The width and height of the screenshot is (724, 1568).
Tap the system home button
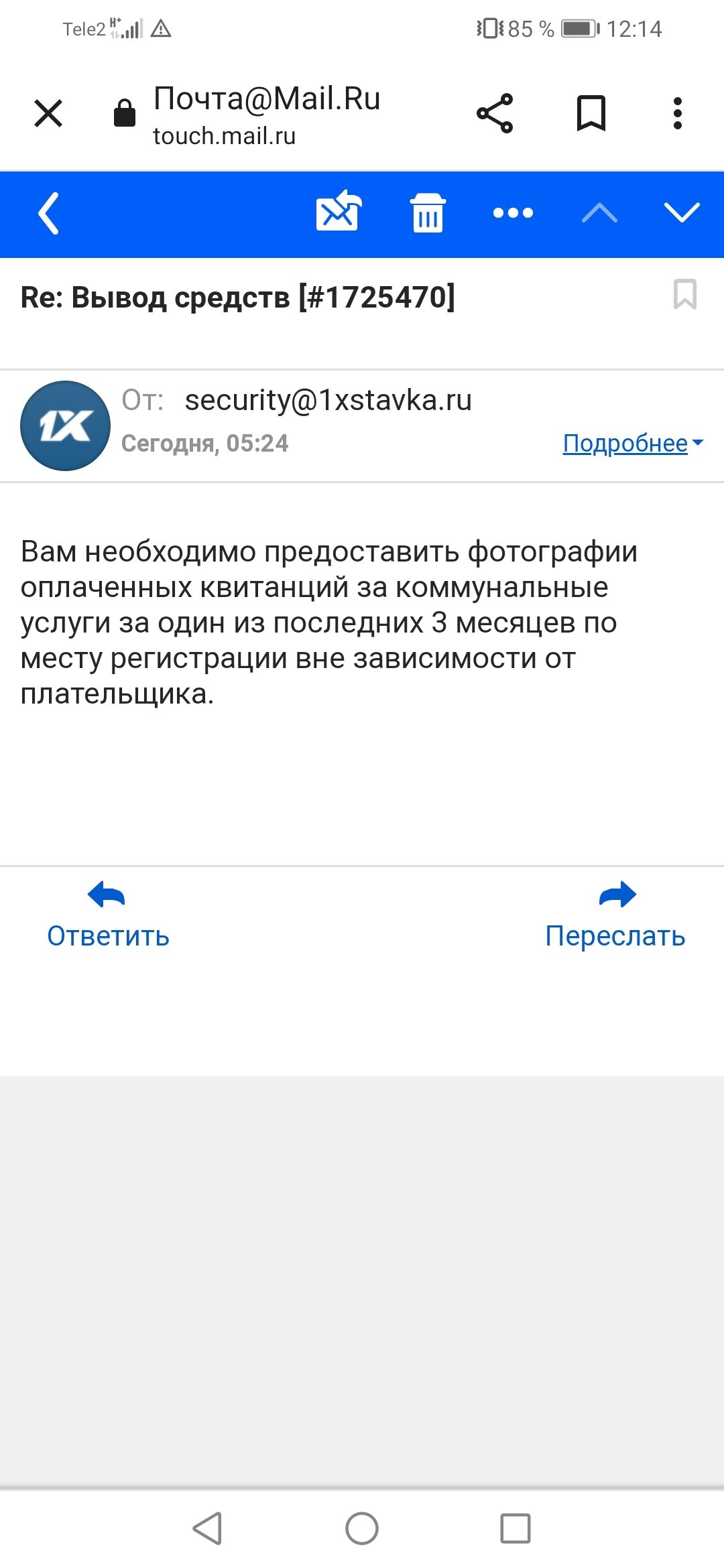(x=362, y=1528)
